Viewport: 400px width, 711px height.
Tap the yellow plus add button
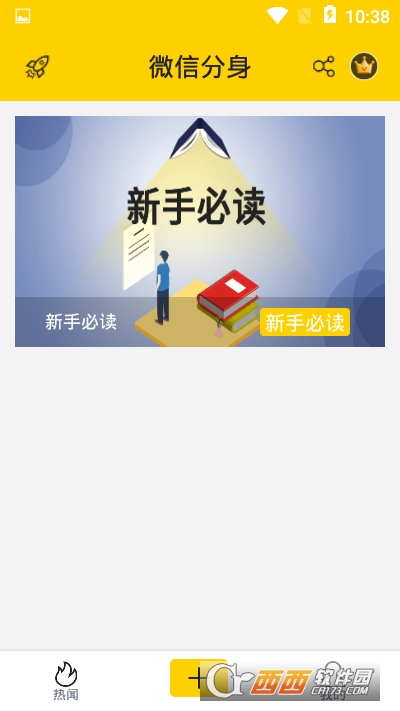pos(198,678)
